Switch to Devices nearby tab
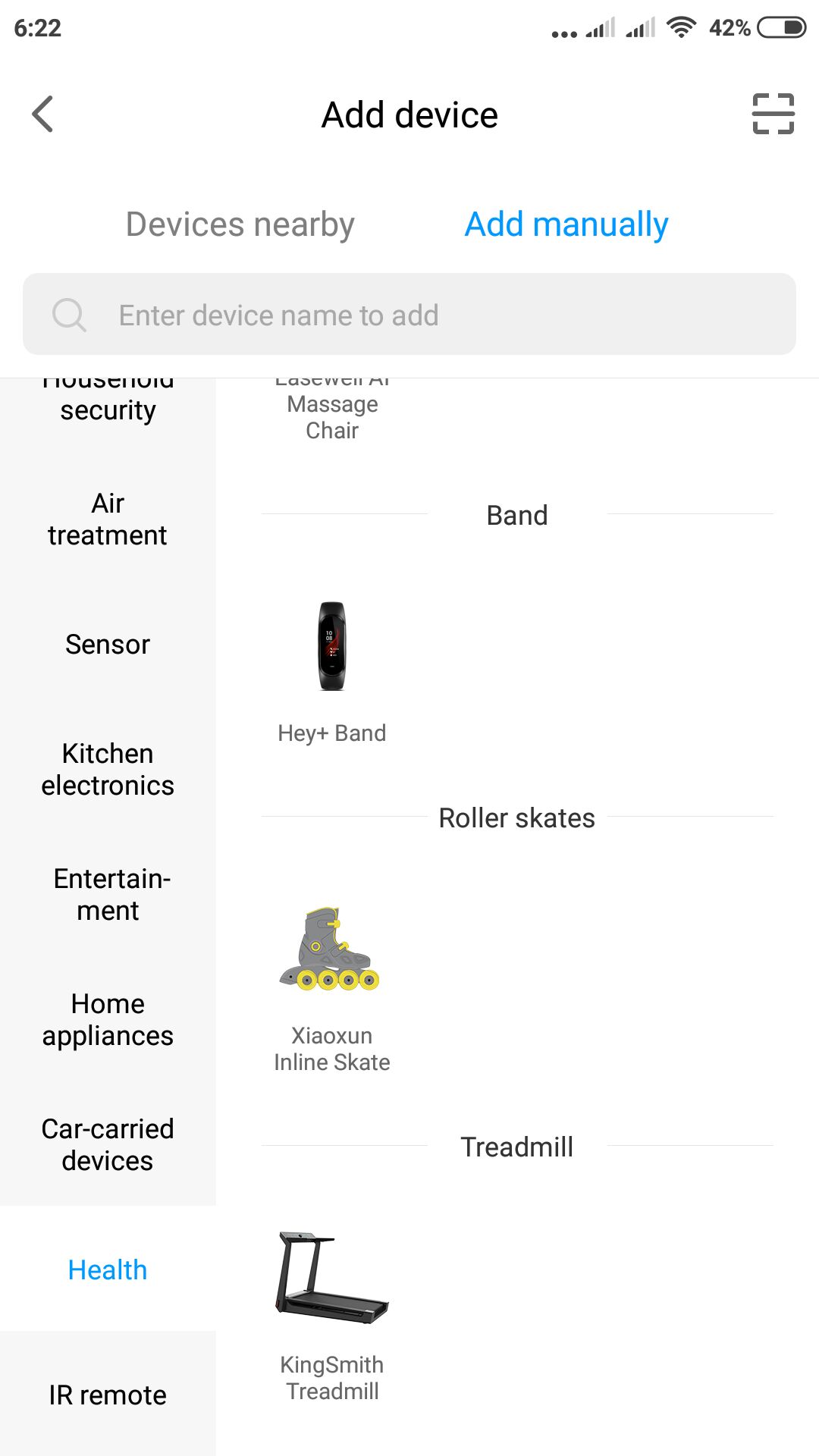 pyautogui.click(x=240, y=224)
